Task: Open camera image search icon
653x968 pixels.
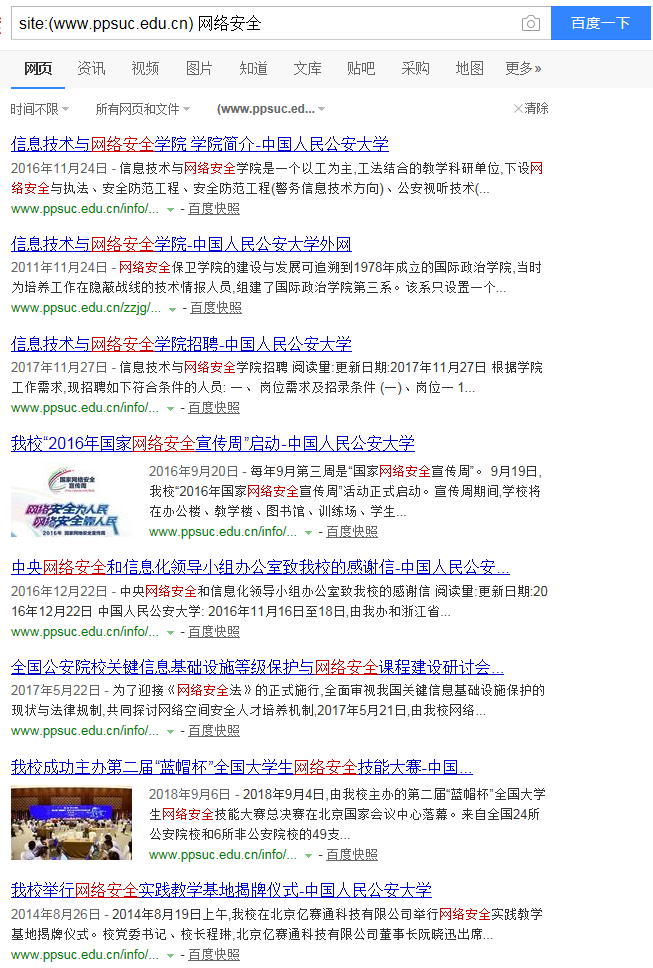Action: [531, 23]
